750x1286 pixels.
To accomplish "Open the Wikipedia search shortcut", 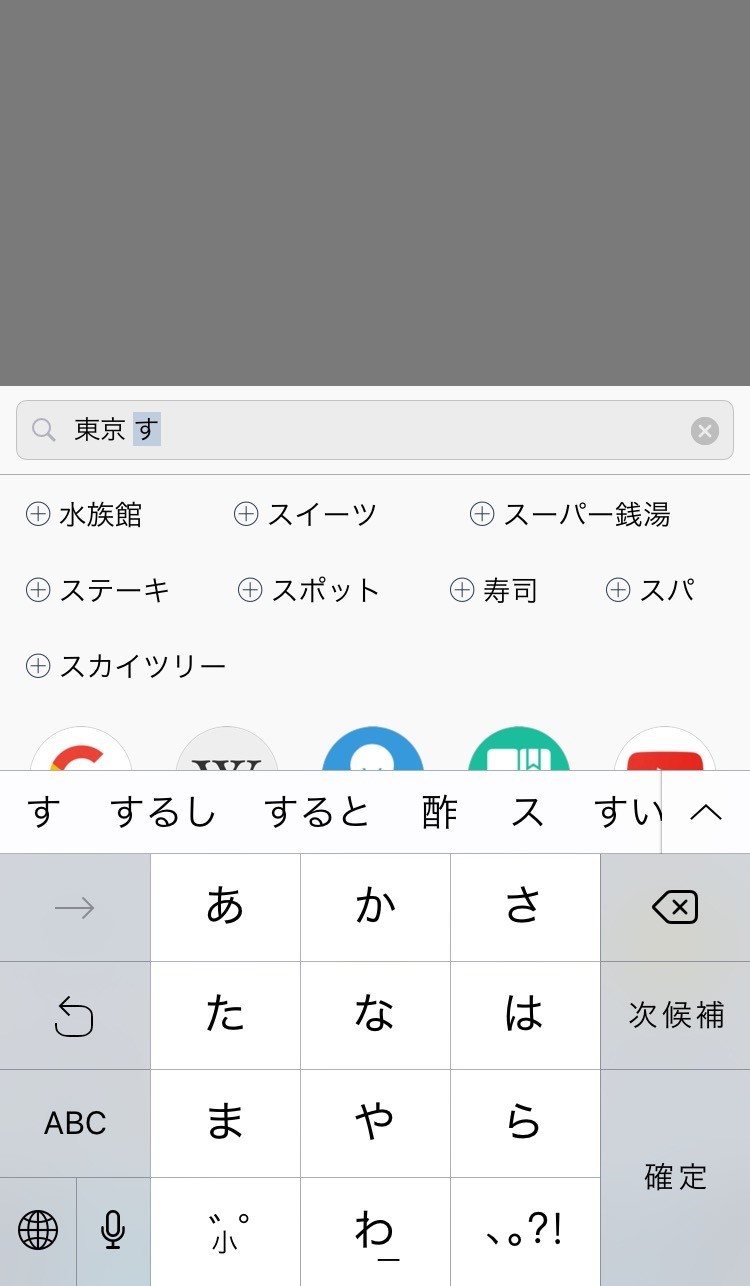I will (x=227, y=752).
